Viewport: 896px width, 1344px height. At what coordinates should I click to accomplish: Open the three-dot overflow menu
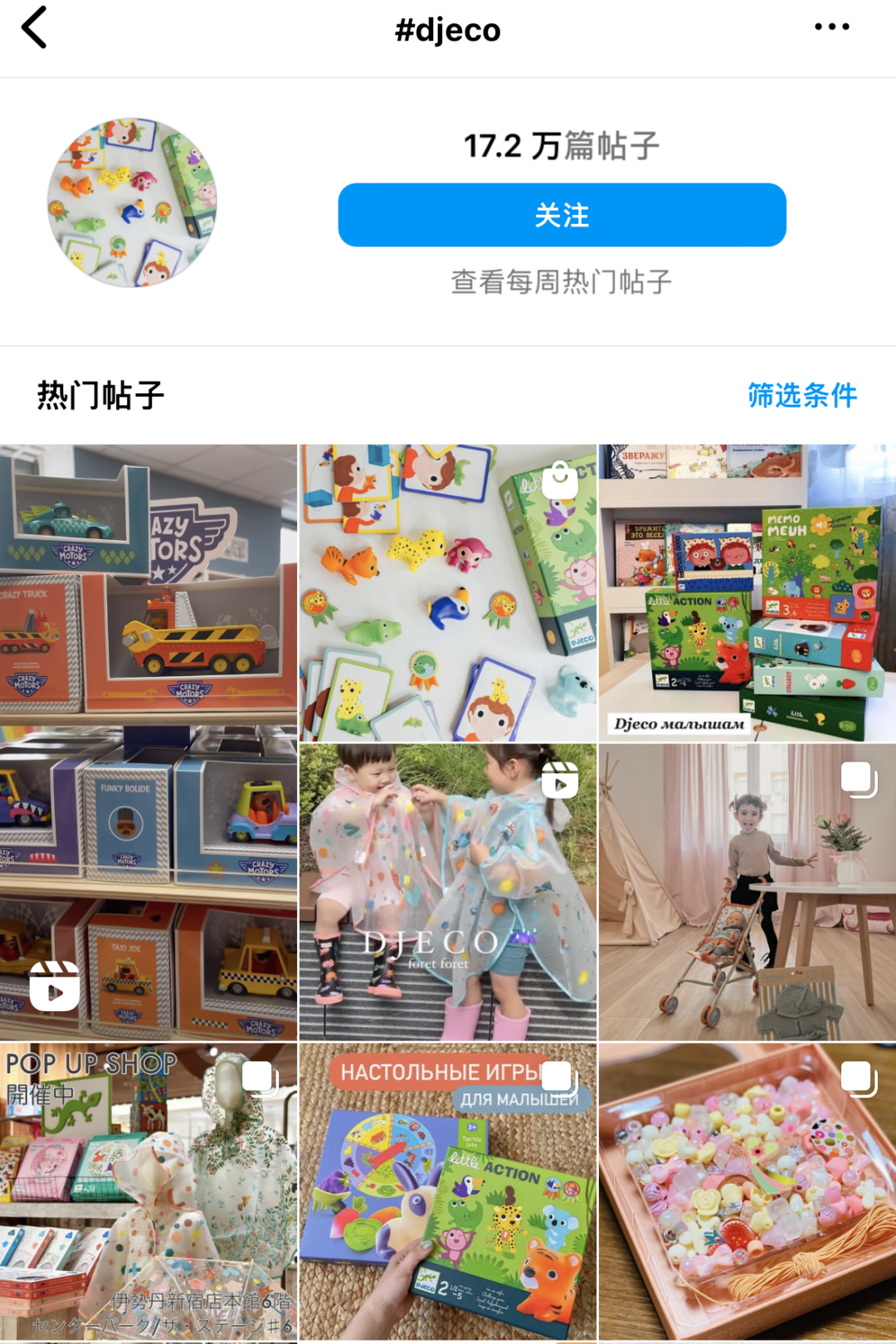click(x=831, y=27)
